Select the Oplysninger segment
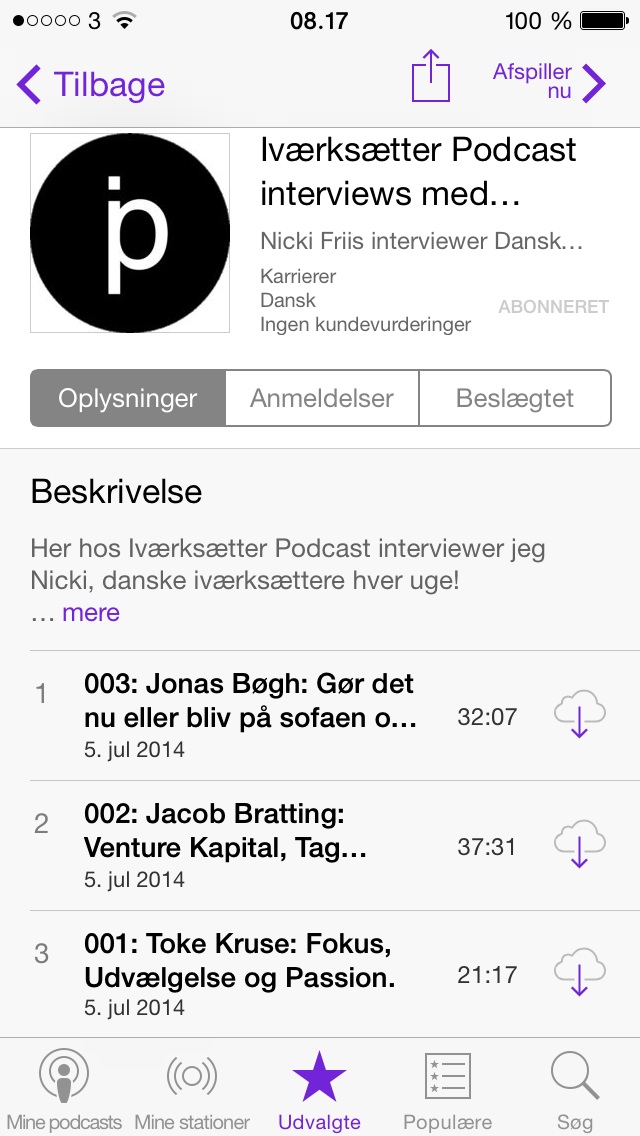This screenshot has width=640, height=1136. click(128, 398)
